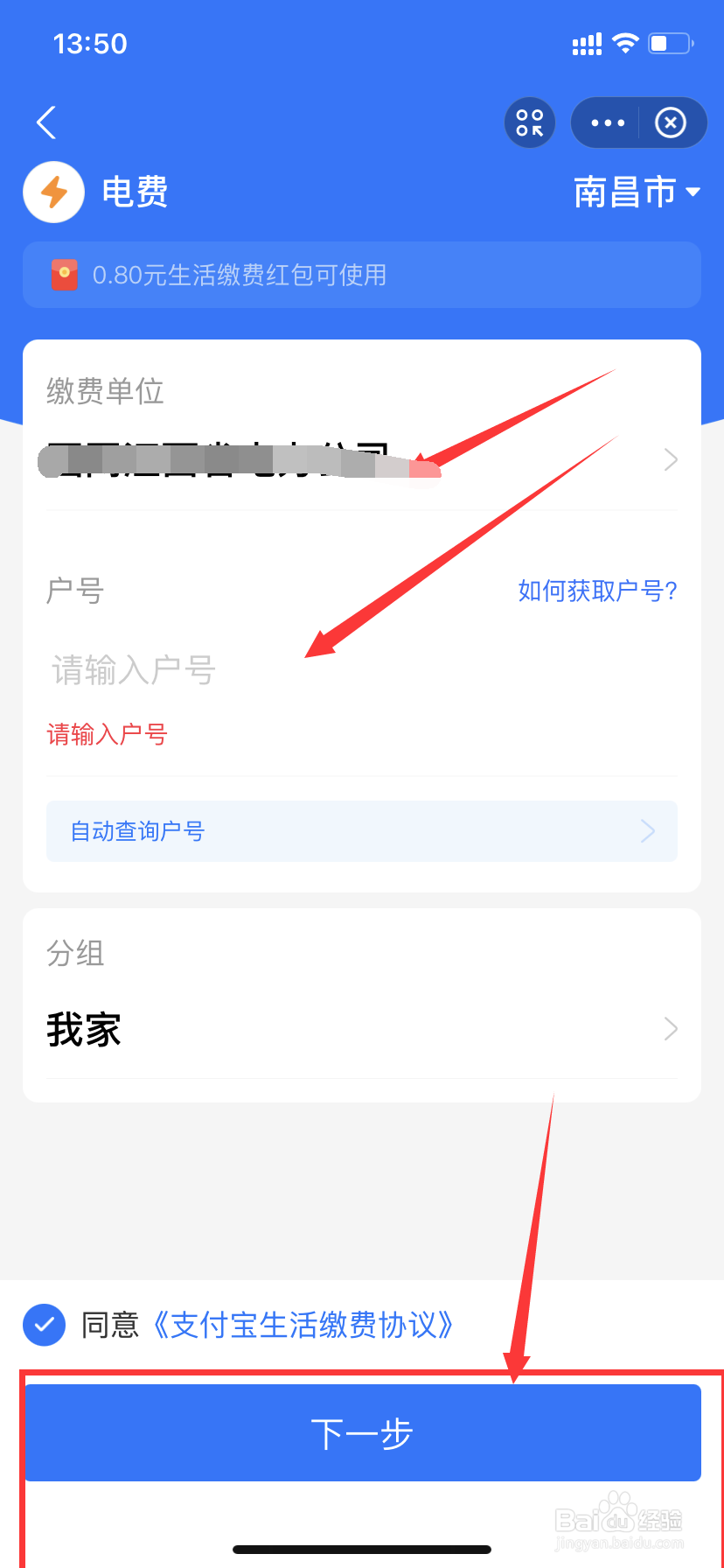
Task: Toggle agreement consent next to 同意
Action: click(44, 1325)
